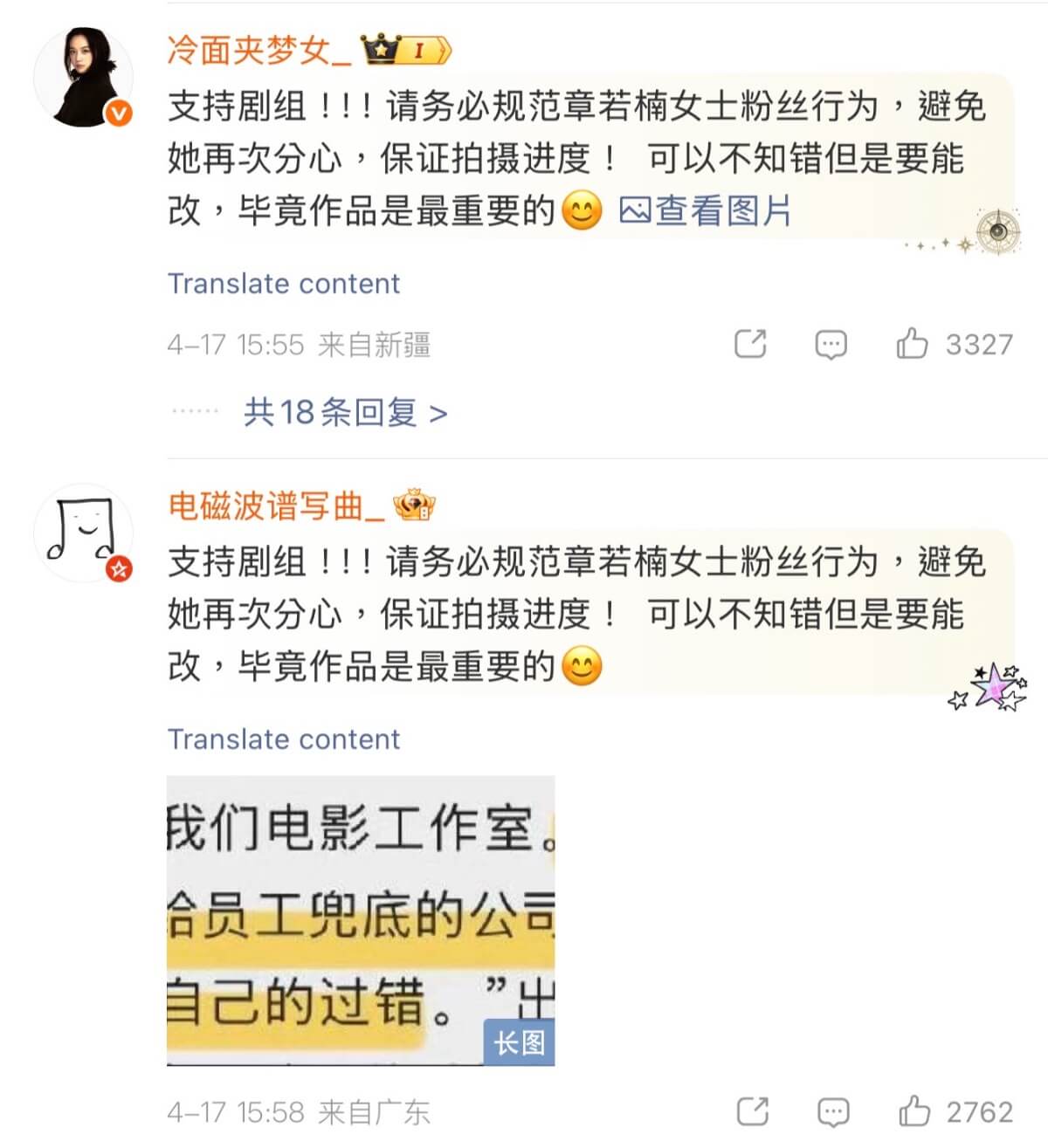1048x1148 pixels.
Task: Translate content of 冷面夹梦女_ comment
Action: [284, 284]
